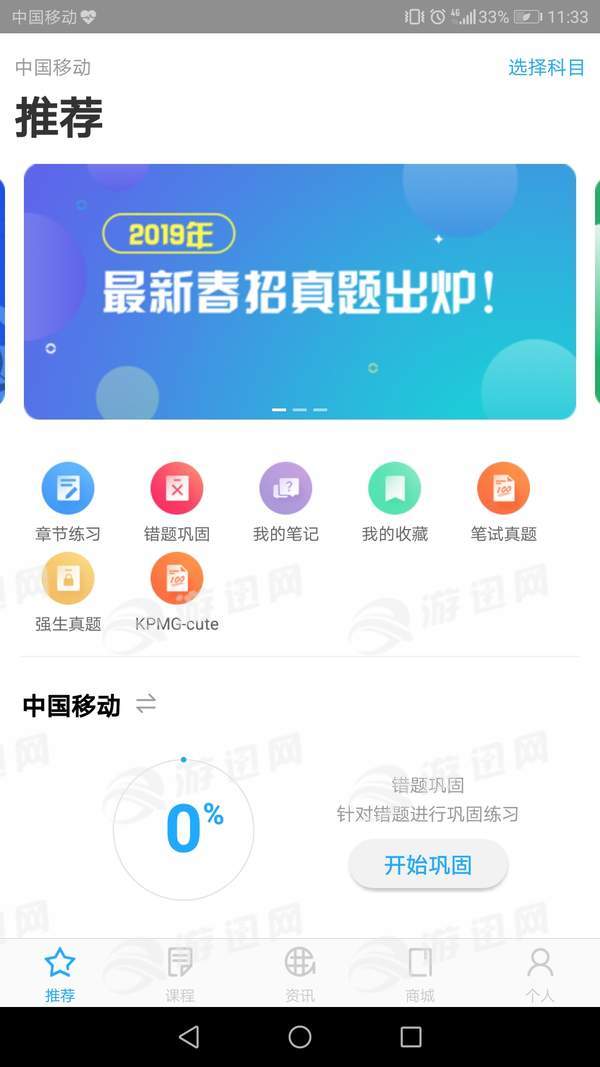Switch to the 个人 tab
The width and height of the screenshot is (600, 1067).
click(x=540, y=974)
